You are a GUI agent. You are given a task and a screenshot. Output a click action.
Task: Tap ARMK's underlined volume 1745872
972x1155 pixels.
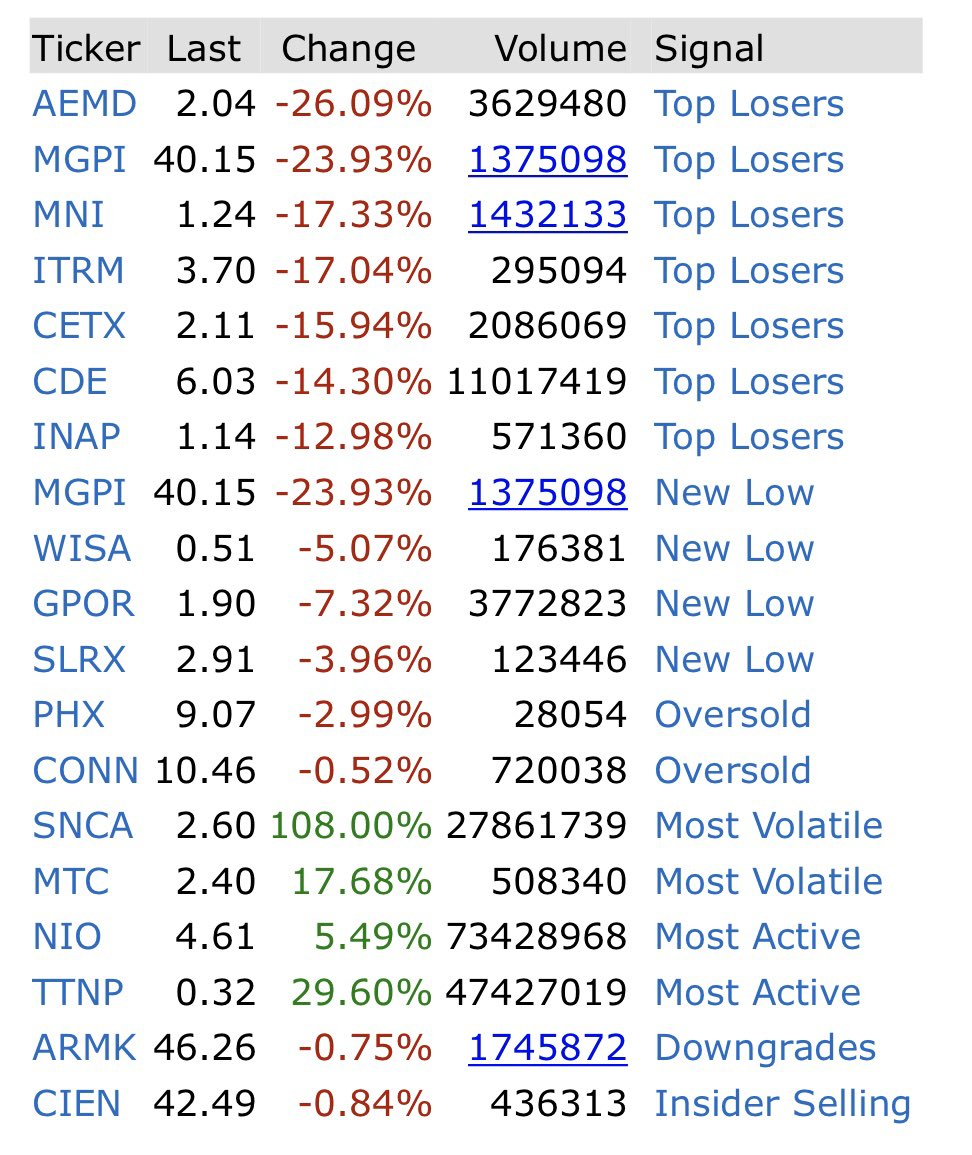point(547,1048)
